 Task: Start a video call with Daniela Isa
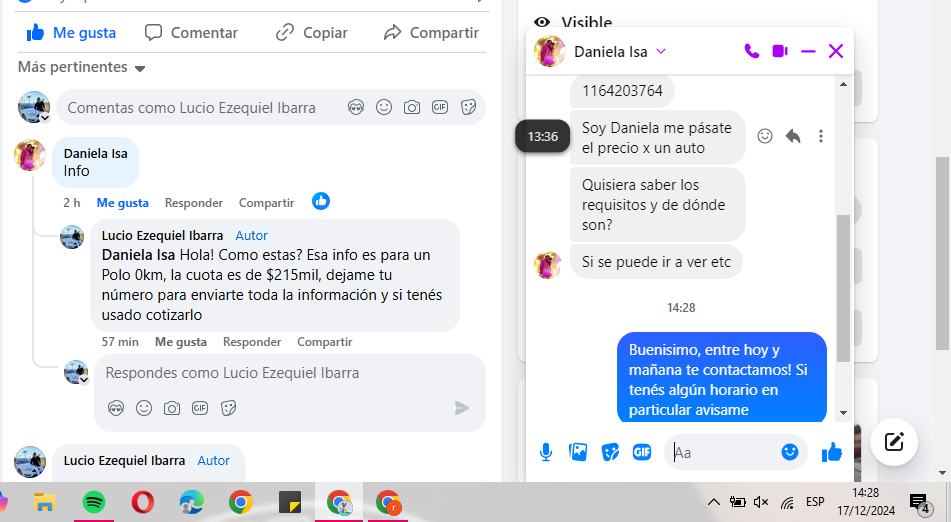(780, 51)
